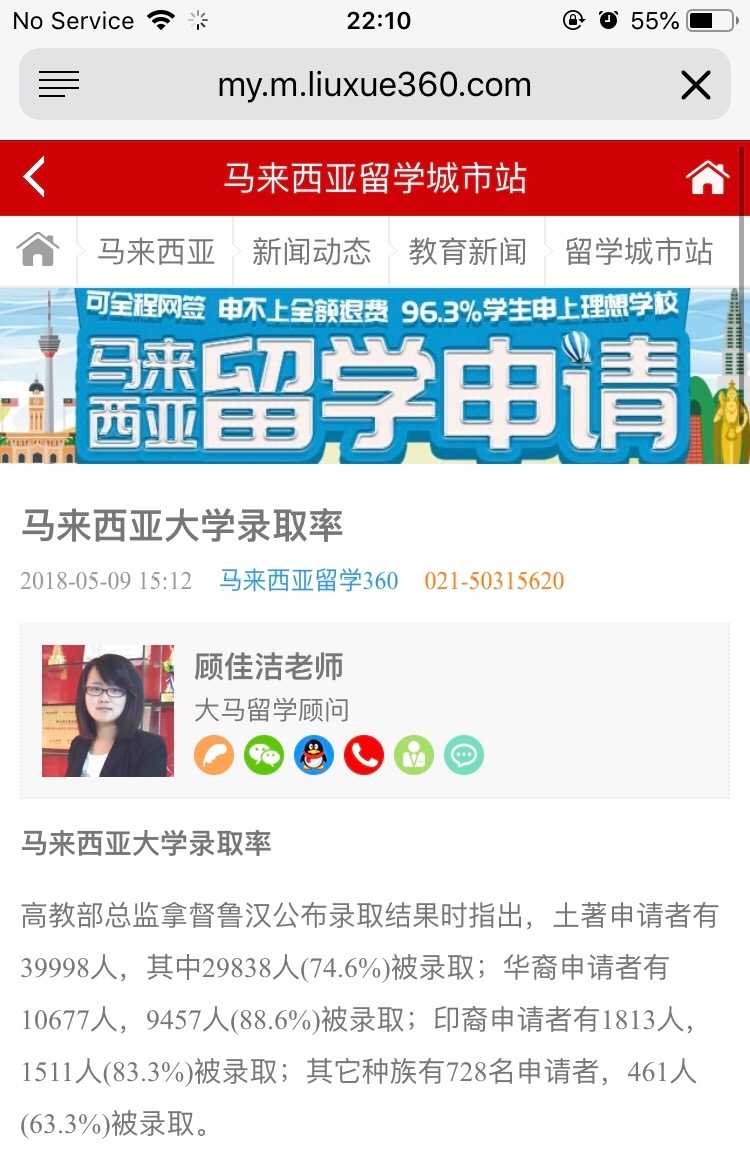Tap the light green person icon
750x1153 pixels.
click(x=414, y=755)
